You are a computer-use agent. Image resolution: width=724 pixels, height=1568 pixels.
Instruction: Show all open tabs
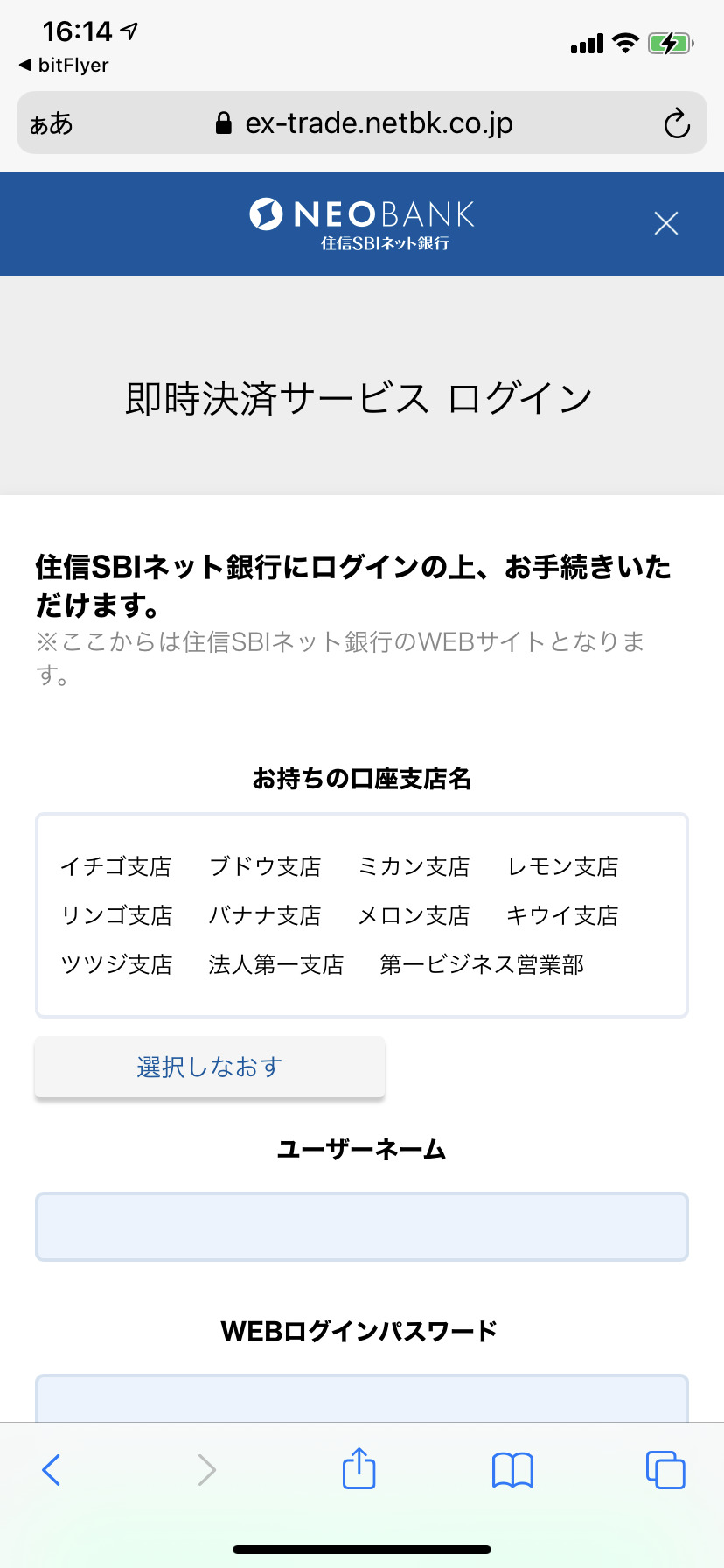pyautogui.click(x=665, y=1469)
